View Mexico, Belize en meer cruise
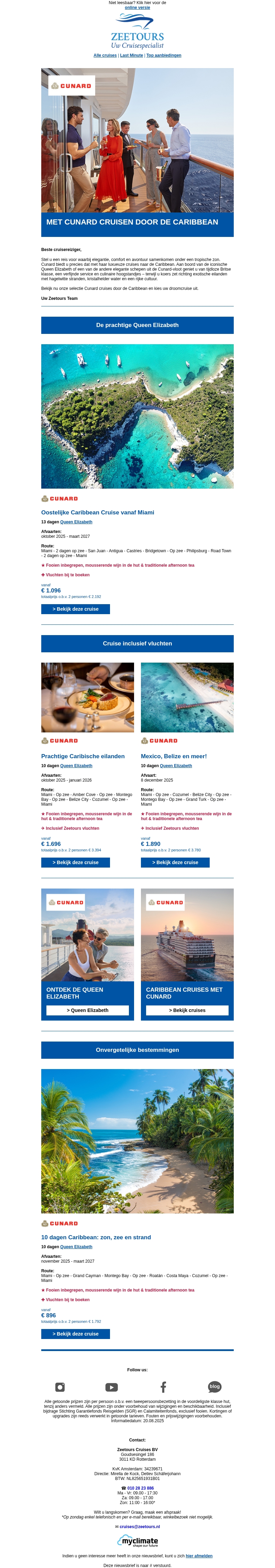Viewport: 275px width, 1568px height. [x=175, y=862]
